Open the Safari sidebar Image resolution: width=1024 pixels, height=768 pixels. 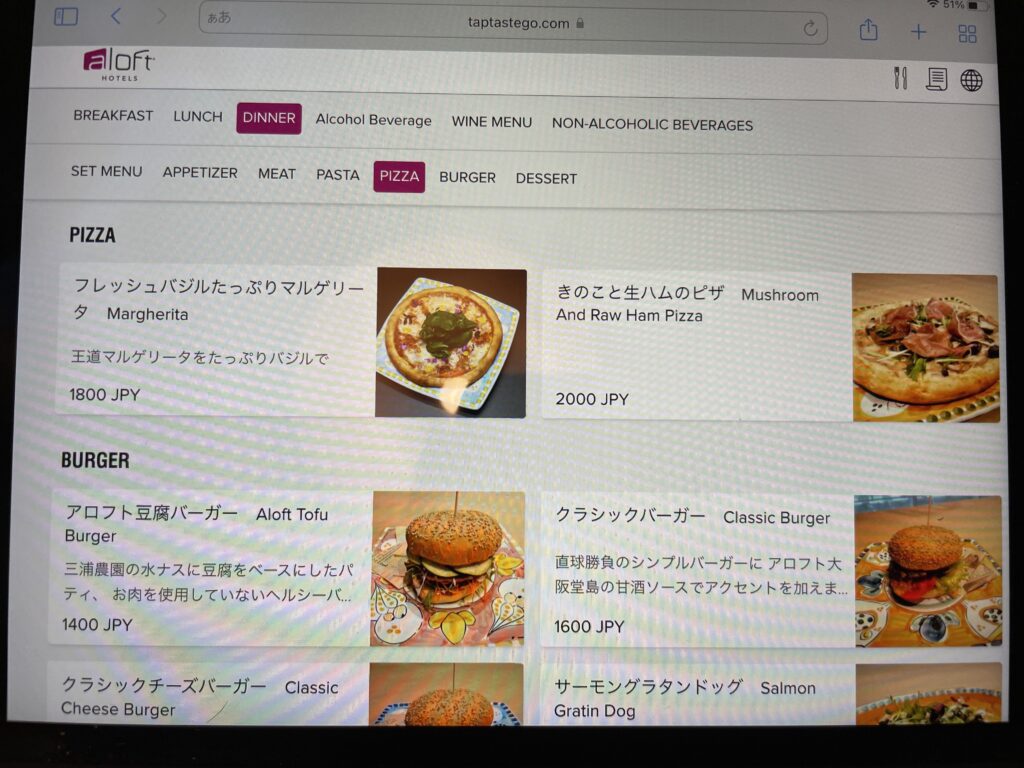click(66, 16)
